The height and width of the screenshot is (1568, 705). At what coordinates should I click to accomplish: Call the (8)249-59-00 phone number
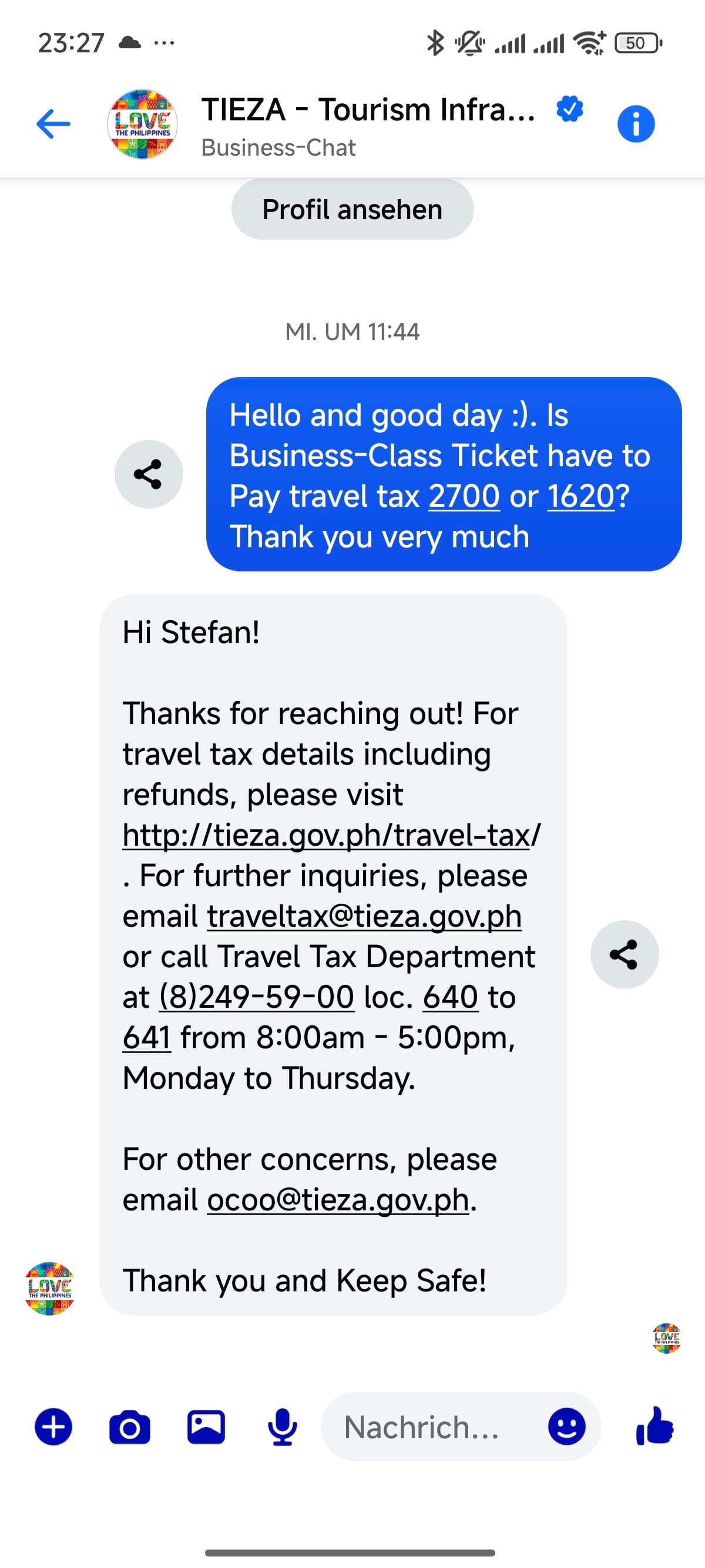pyautogui.click(x=256, y=997)
